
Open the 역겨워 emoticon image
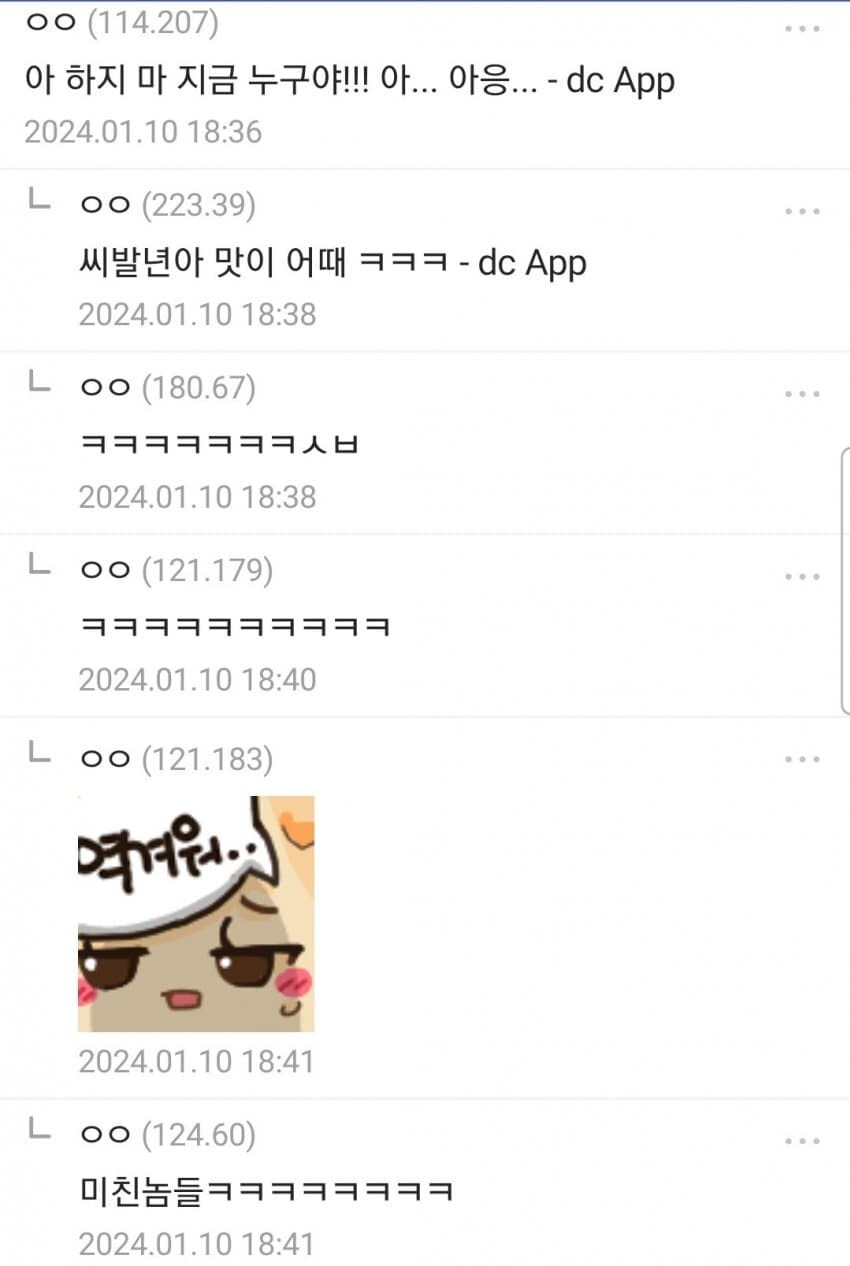point(196,913)
